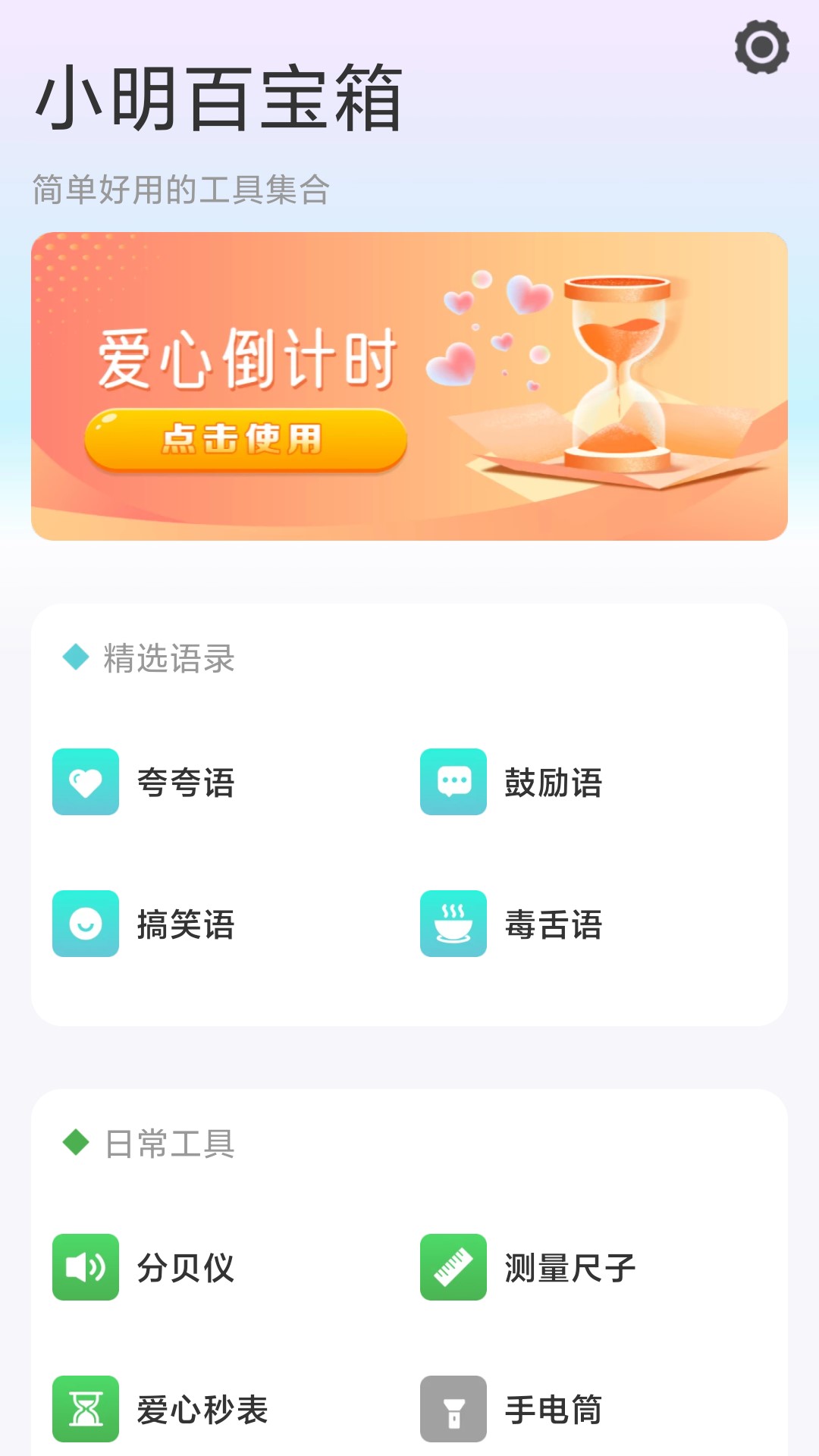Open the 爱心秒表 tool
This screenshot has height=1456, width=819.
tap(161, 1409)
